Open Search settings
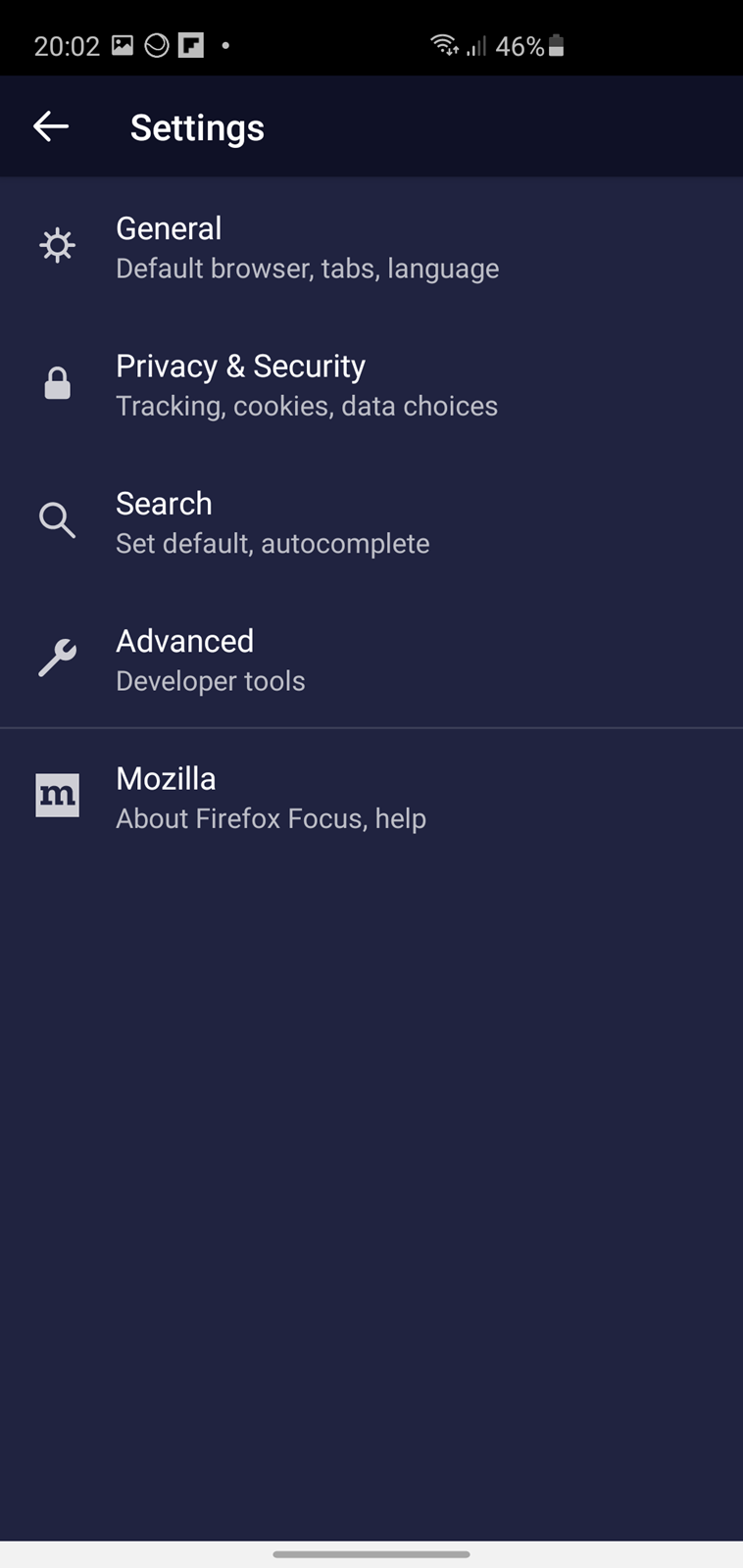 [x=371, y=521]
